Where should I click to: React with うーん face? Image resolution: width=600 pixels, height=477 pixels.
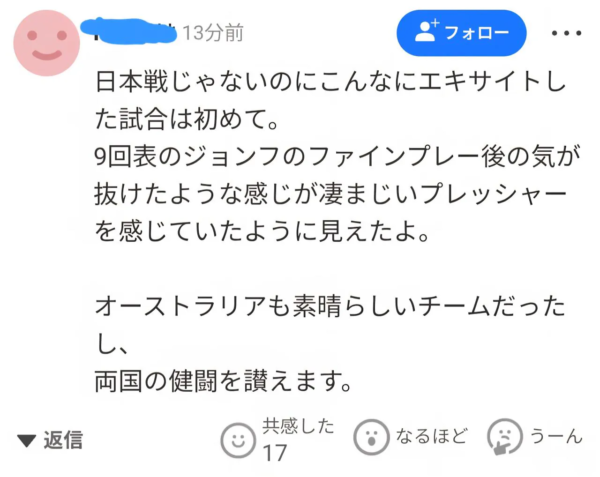[x=504, y=437]
